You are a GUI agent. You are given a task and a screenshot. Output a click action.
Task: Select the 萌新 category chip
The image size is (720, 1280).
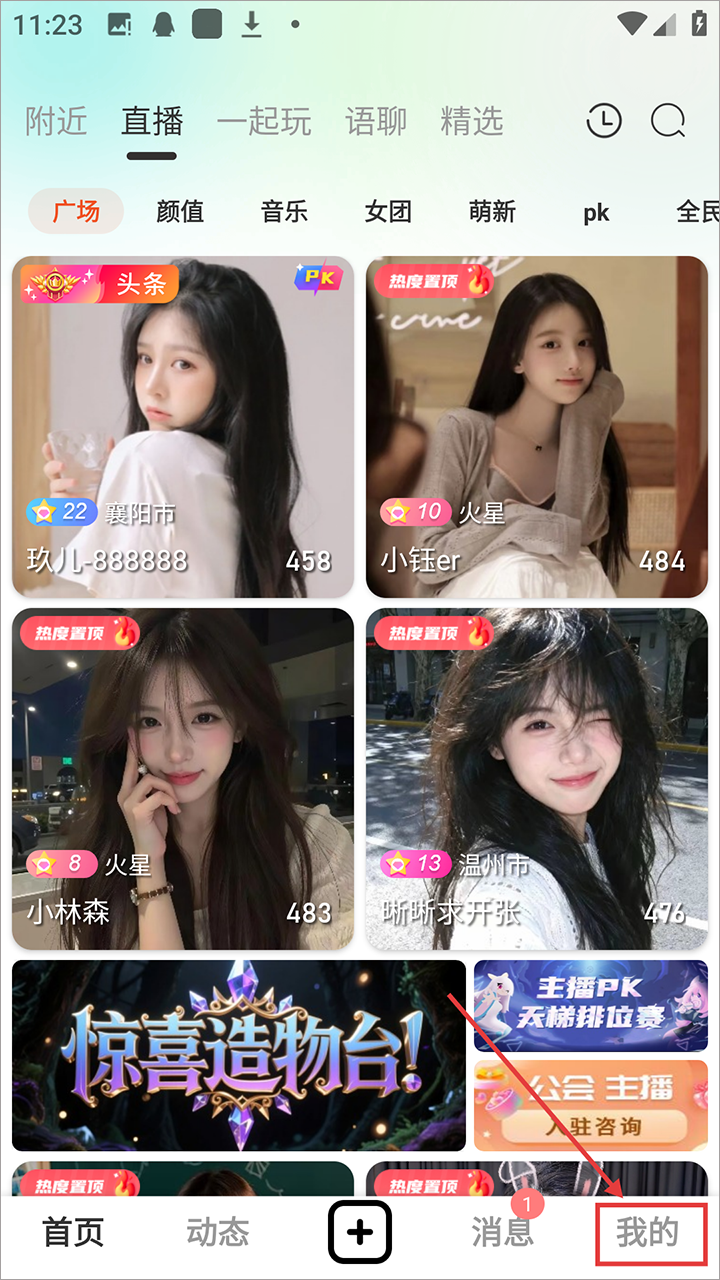(492, 211)
